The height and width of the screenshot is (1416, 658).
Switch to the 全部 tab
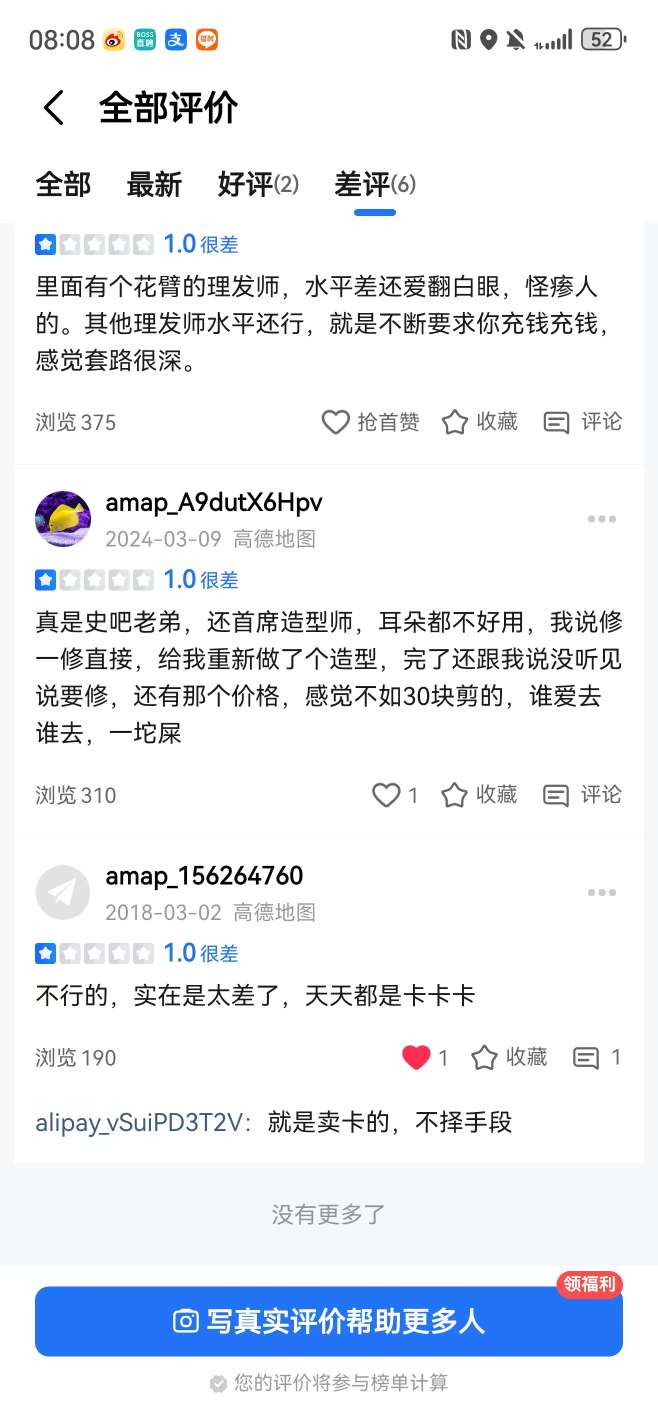point(63,184)
